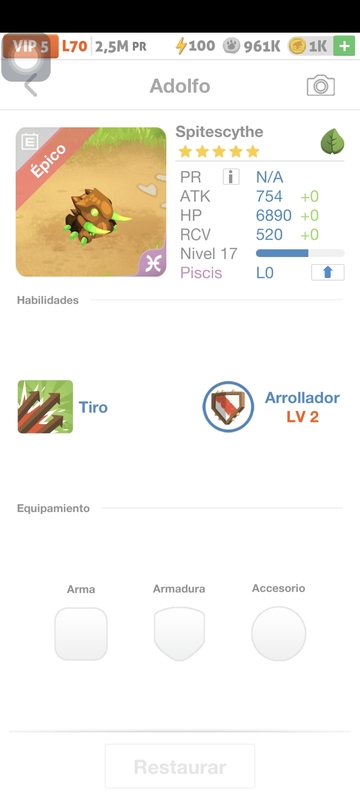The width and height of the screenshot is (360, 800).
Task: Open the PR info icon
Action: tap(231, 177)
